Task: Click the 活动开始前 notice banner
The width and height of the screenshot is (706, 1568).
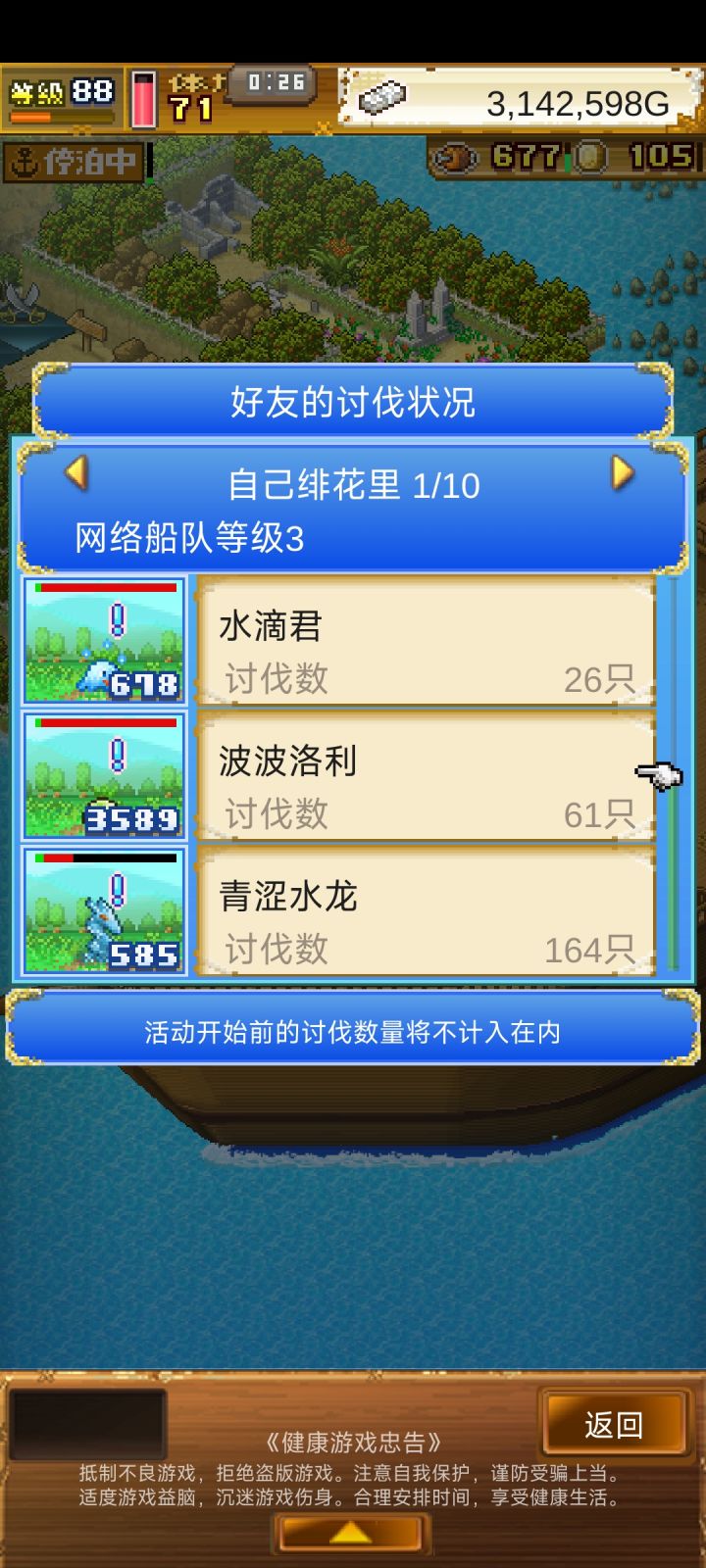Action: [x=353, y=1033]
